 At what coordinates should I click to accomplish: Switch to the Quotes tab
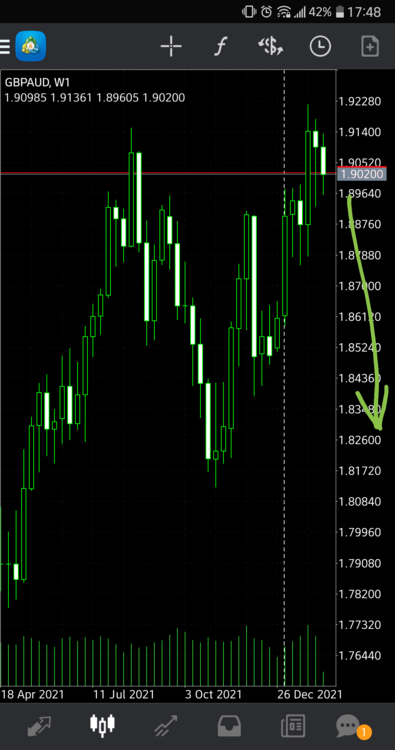coord(40,725)
